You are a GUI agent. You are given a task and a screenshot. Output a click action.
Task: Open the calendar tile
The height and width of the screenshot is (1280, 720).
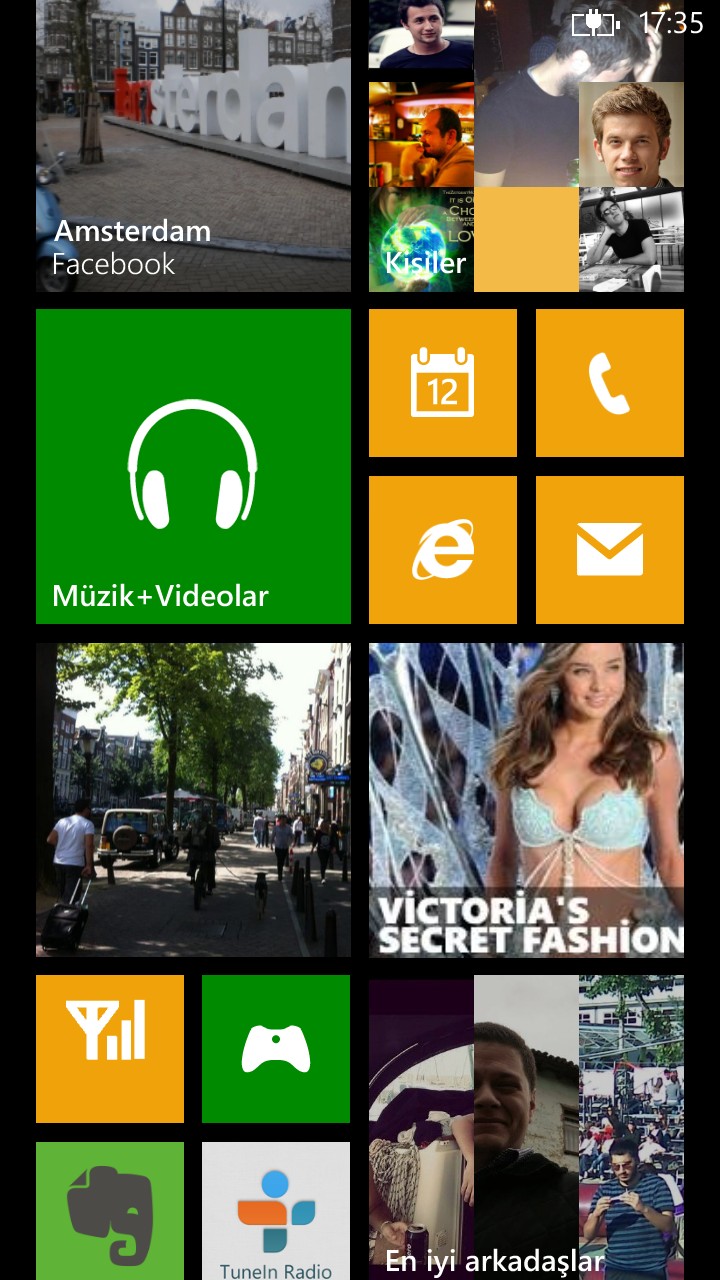442,383
